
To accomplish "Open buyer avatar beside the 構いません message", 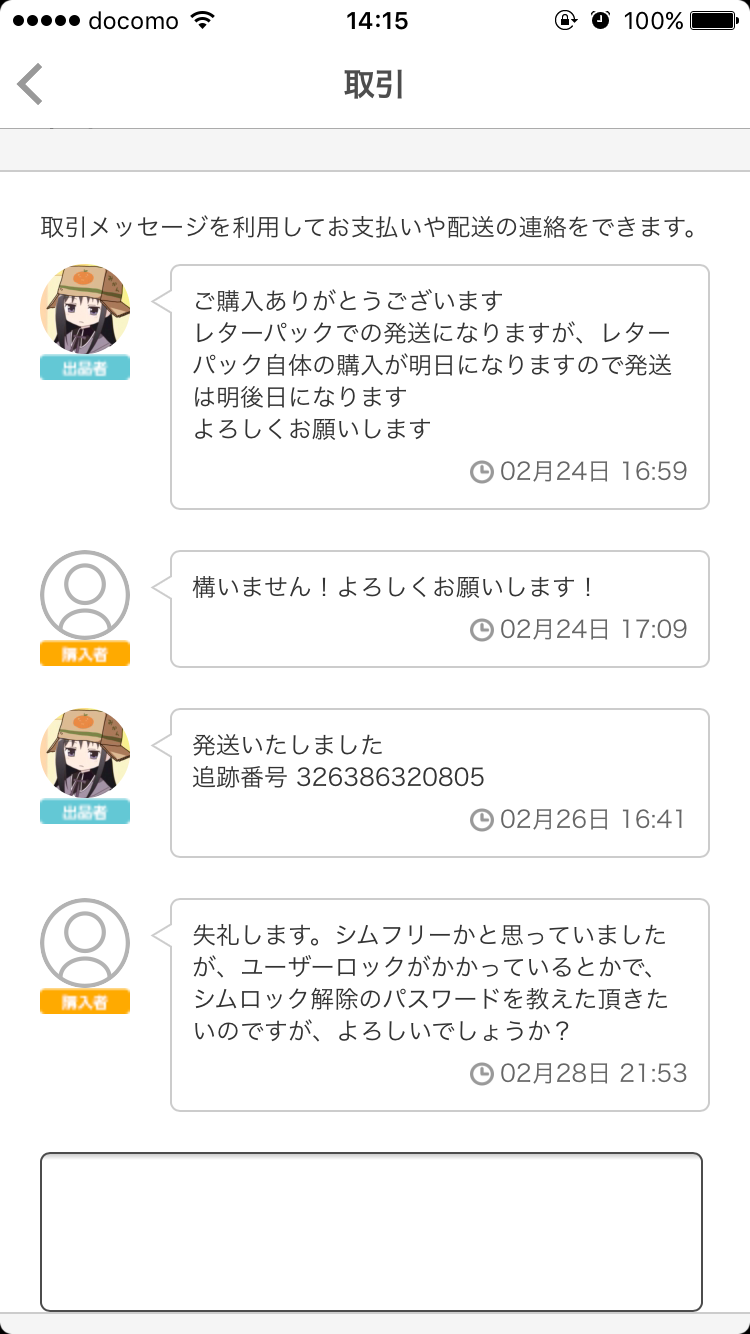I will [85, 595].
